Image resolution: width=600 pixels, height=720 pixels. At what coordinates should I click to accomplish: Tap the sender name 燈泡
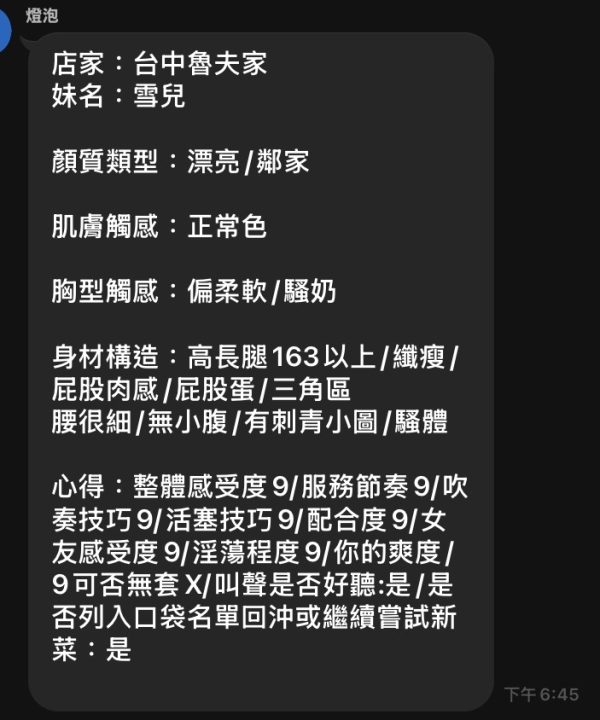pos(42,15)
